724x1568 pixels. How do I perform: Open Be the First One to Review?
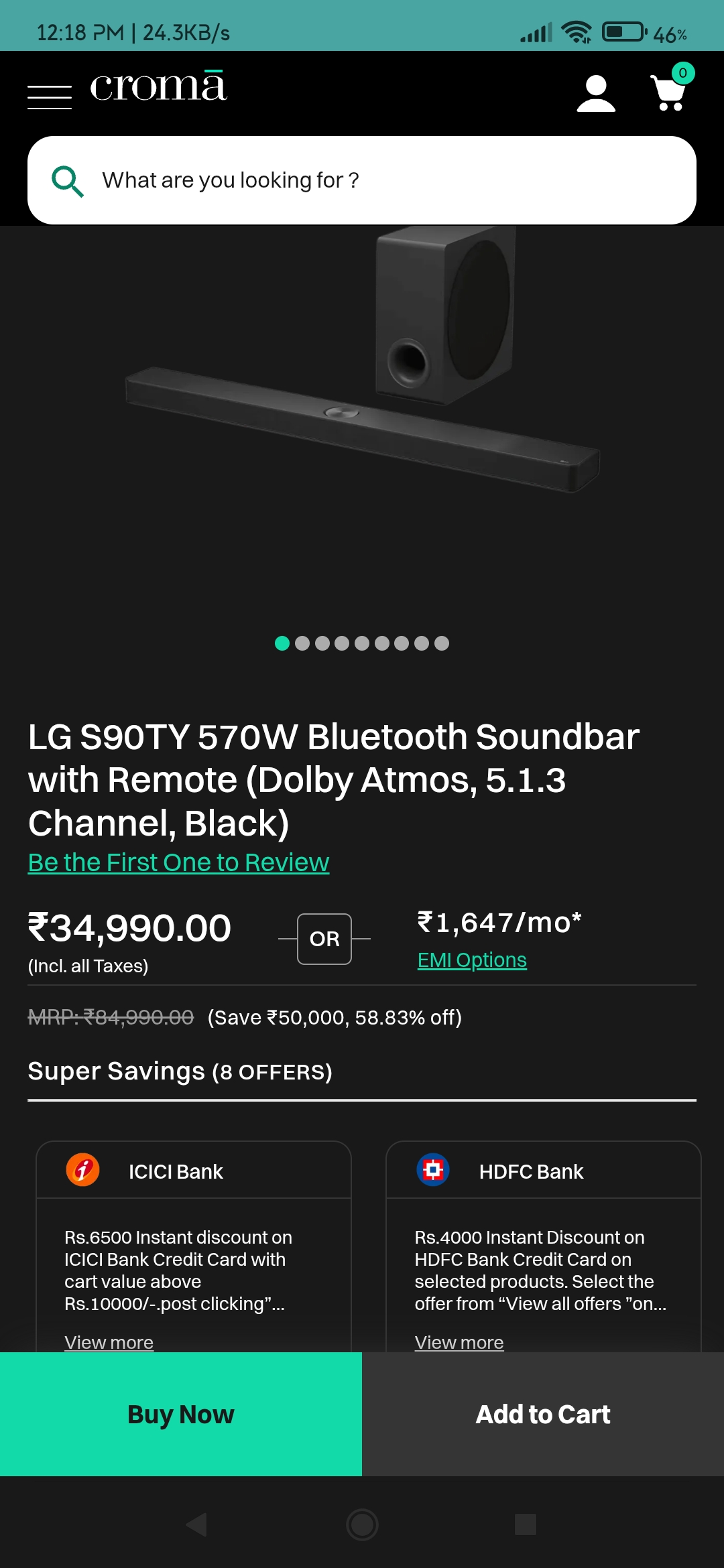click(x=178, y=862)
